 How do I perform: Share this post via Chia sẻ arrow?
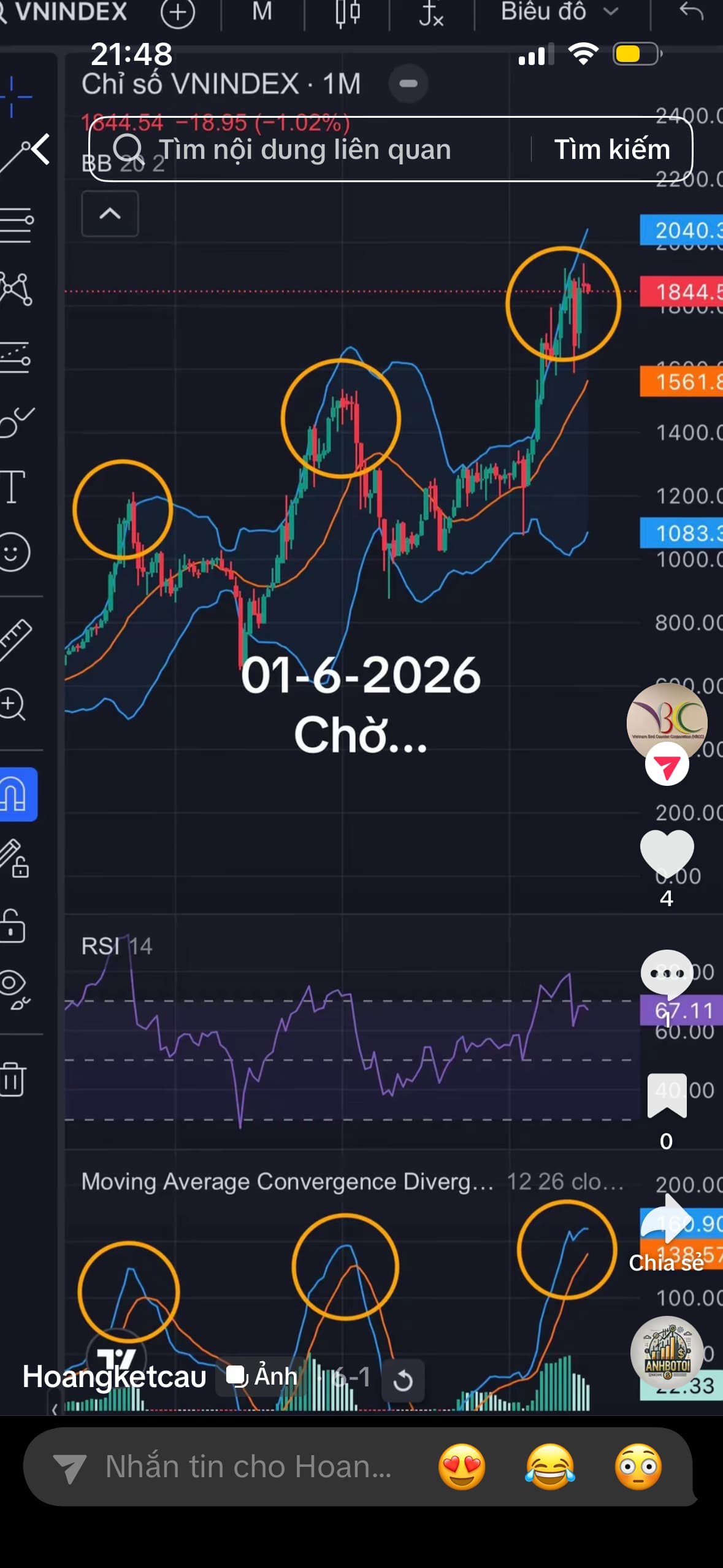(x=667, y=1219)
